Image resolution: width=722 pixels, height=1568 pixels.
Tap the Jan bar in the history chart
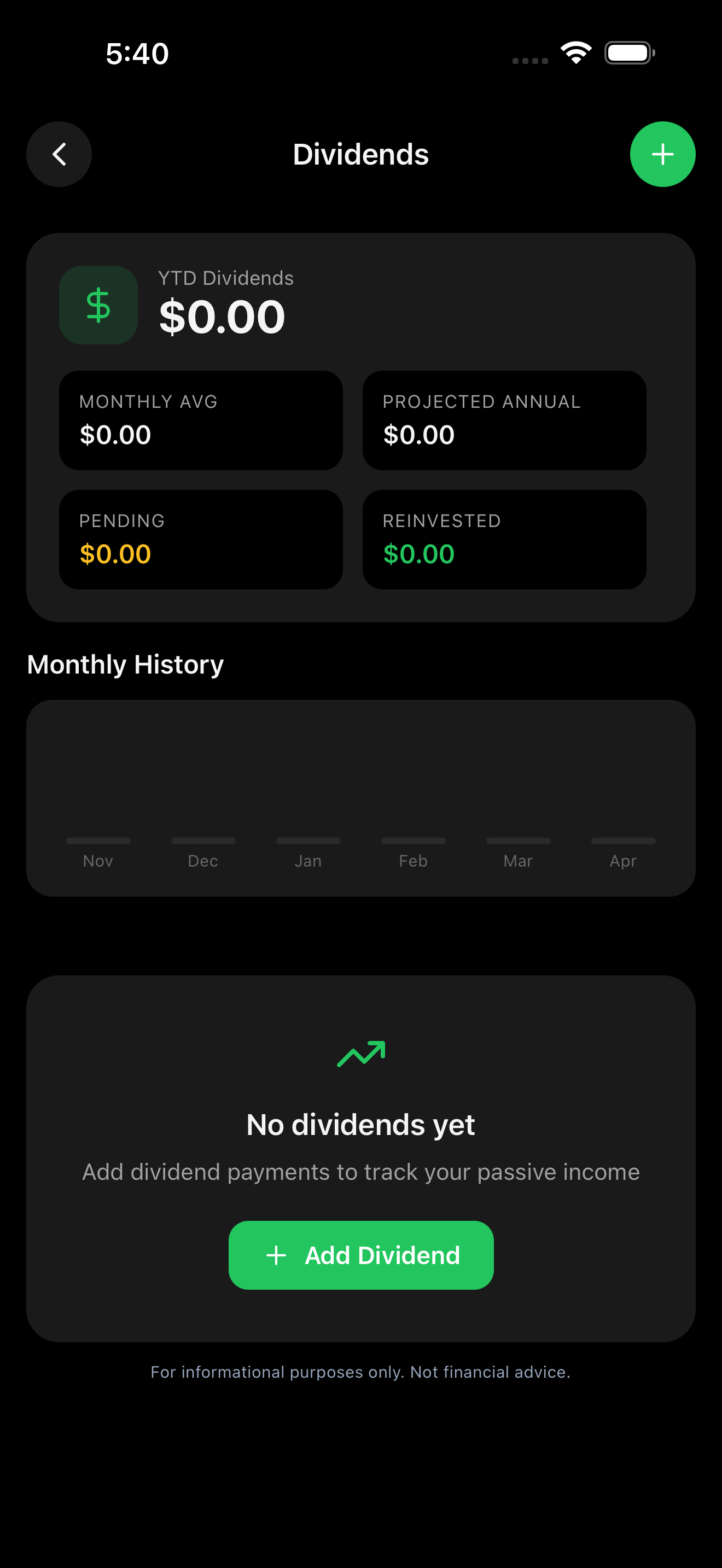(308, 843)
